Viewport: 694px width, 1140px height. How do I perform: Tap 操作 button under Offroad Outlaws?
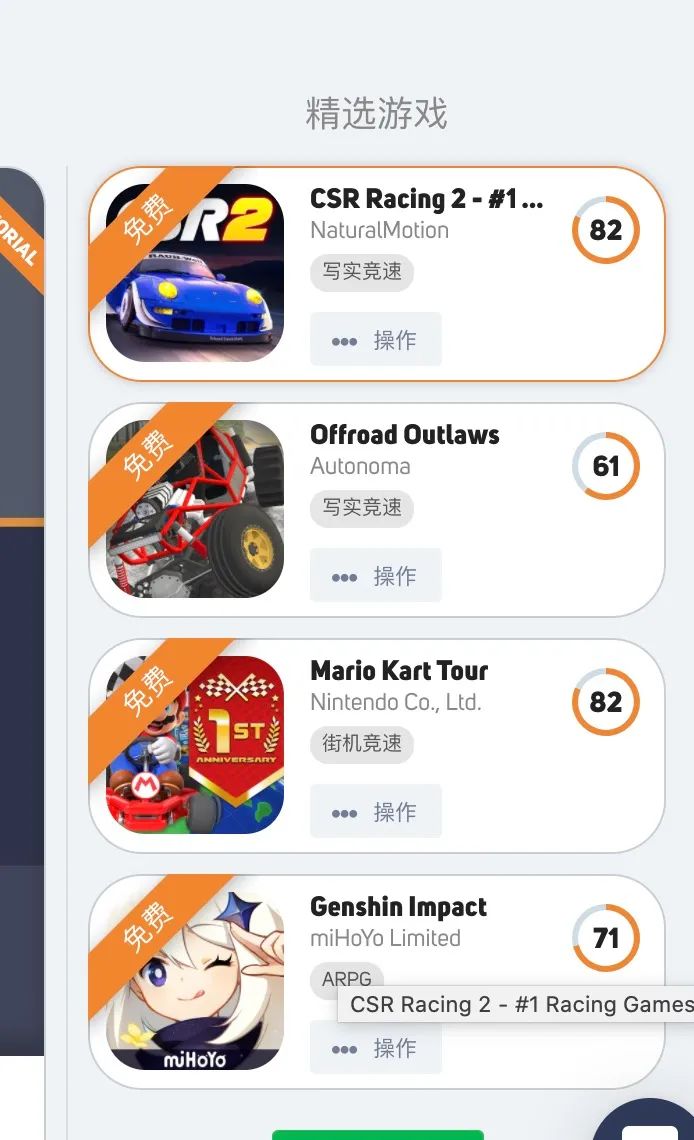[x=376, y=576]
